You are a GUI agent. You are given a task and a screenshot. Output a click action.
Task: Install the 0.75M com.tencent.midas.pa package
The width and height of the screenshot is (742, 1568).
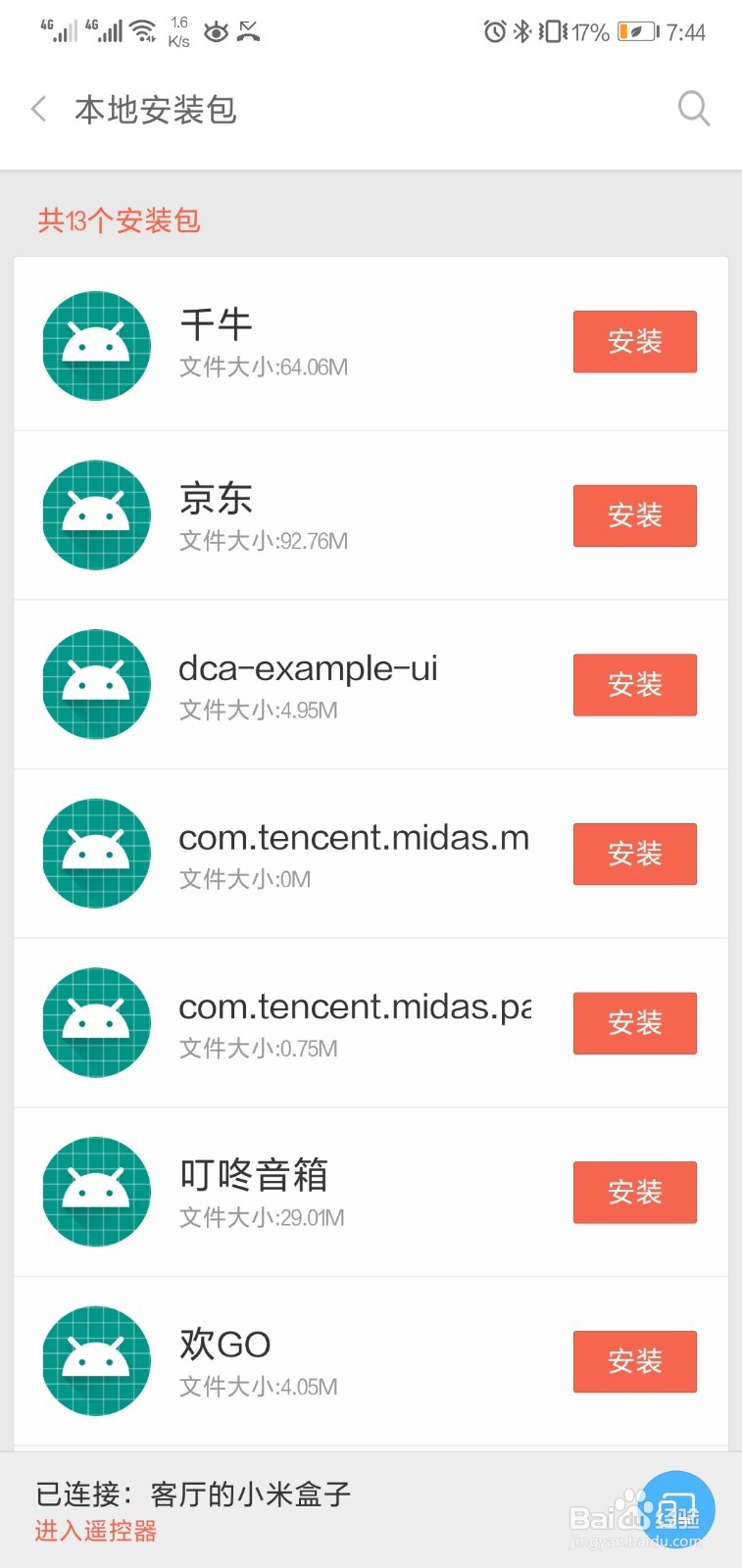634,1023
